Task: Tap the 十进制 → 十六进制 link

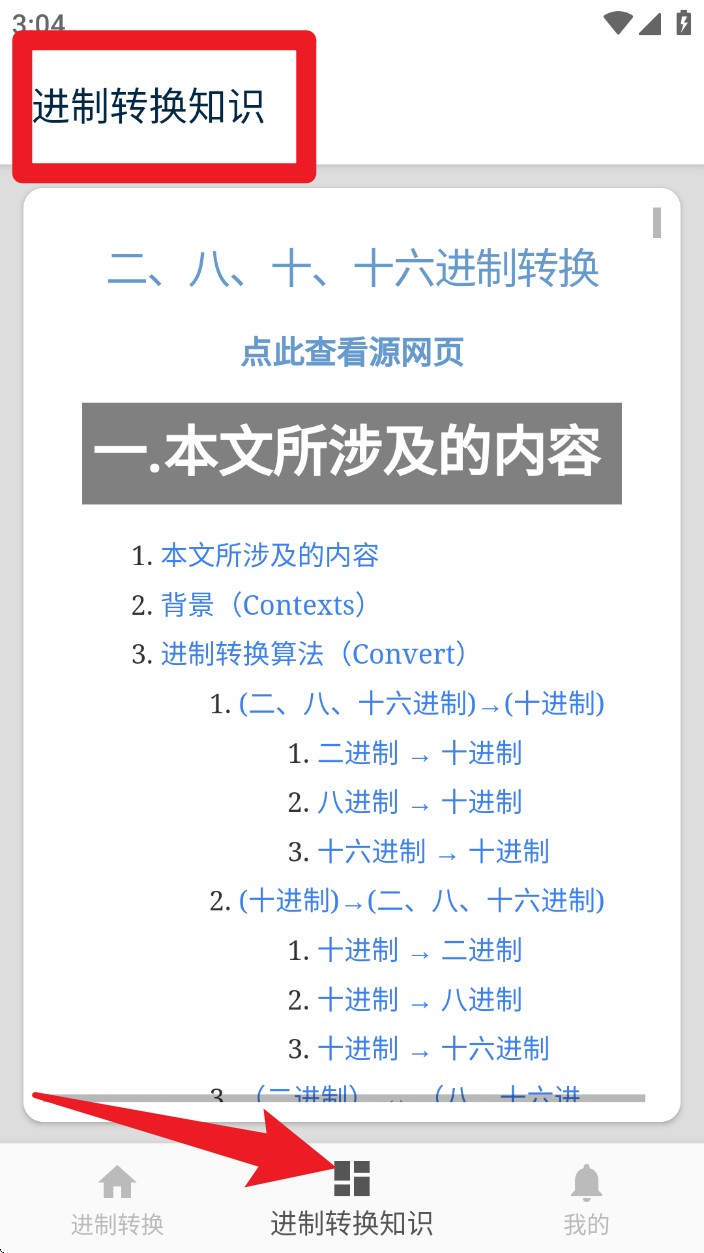Action: 433,1049
